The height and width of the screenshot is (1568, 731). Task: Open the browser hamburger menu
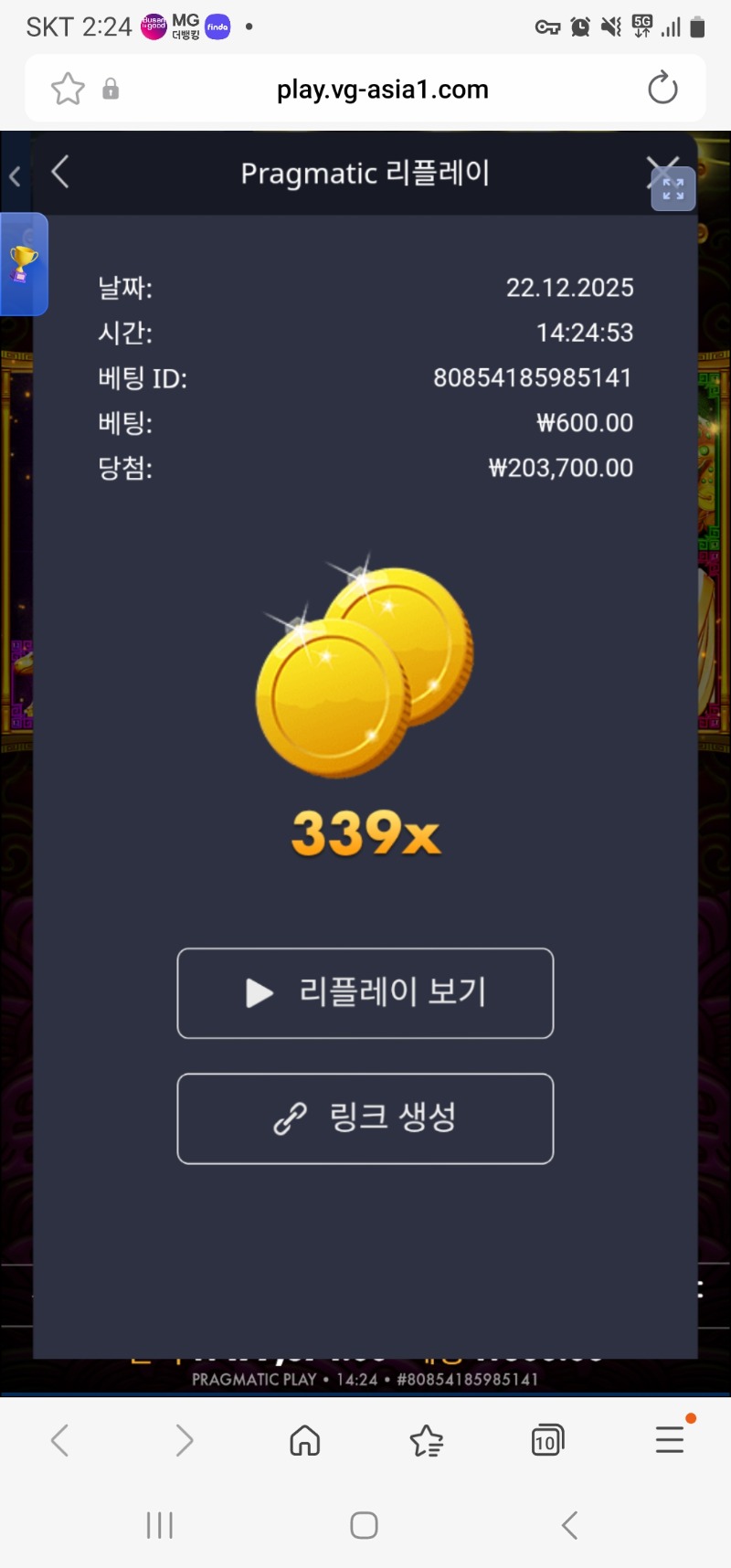pos(670,1439)
